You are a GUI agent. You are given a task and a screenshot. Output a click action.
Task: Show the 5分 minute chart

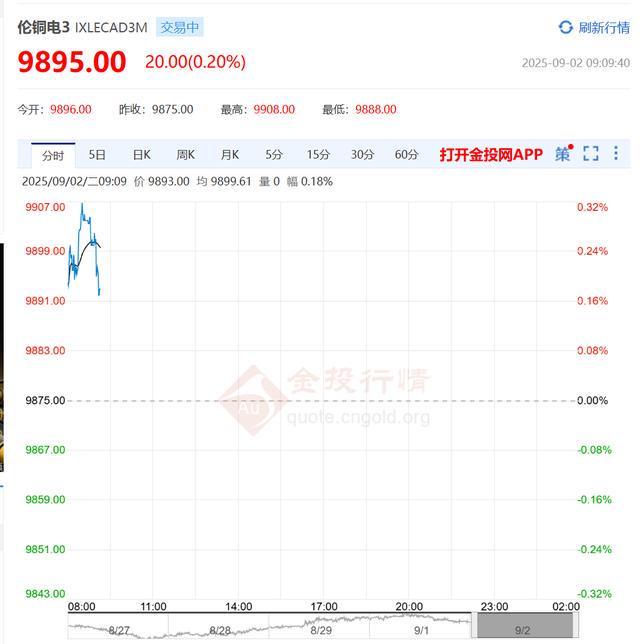coord(274,155)
